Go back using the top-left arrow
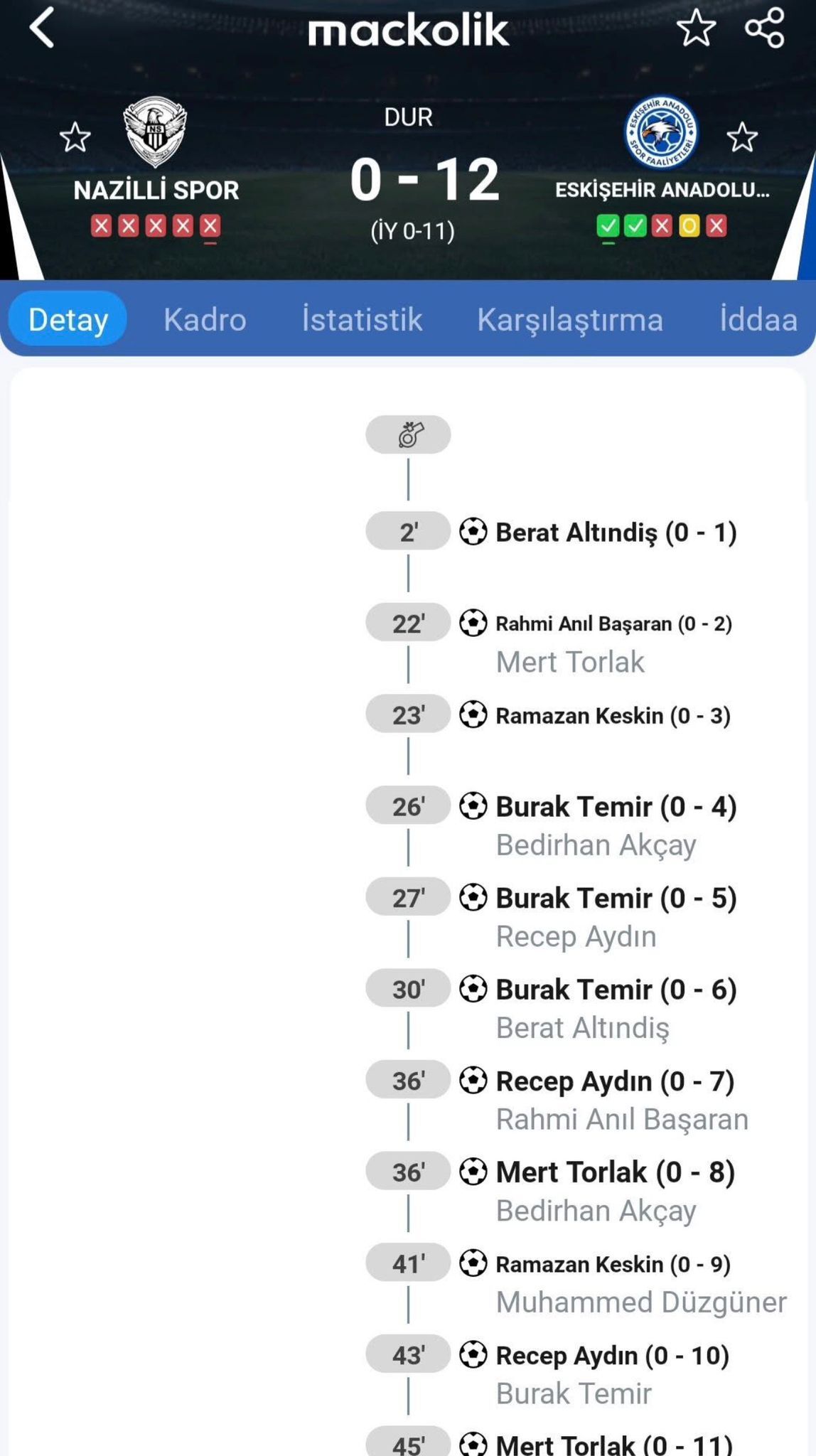The image size is (816, 1456). (x=42, y=28)
